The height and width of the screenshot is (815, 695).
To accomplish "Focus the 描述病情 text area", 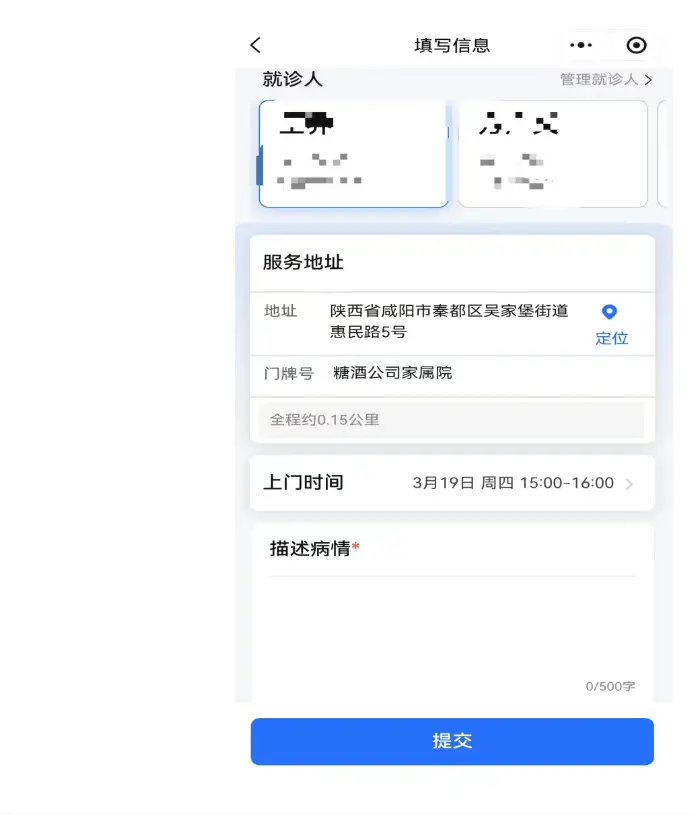I will 452,630.
